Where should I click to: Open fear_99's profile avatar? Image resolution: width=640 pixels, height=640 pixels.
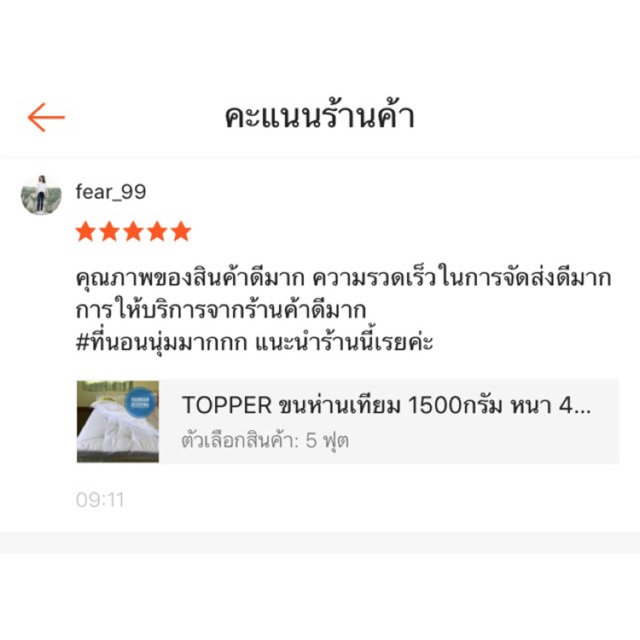(x=41, y=195)
